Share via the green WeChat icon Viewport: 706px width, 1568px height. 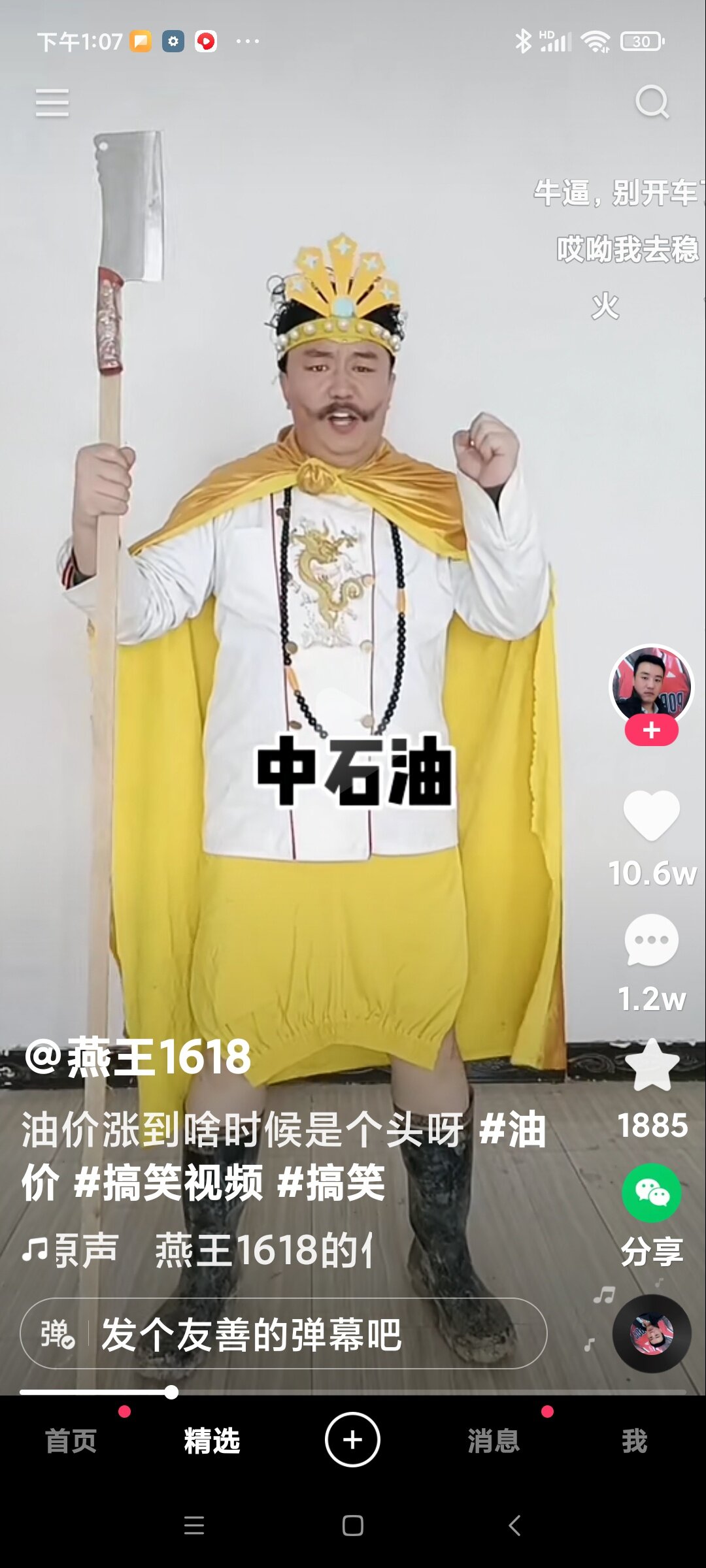click(x=651, y=1193)
